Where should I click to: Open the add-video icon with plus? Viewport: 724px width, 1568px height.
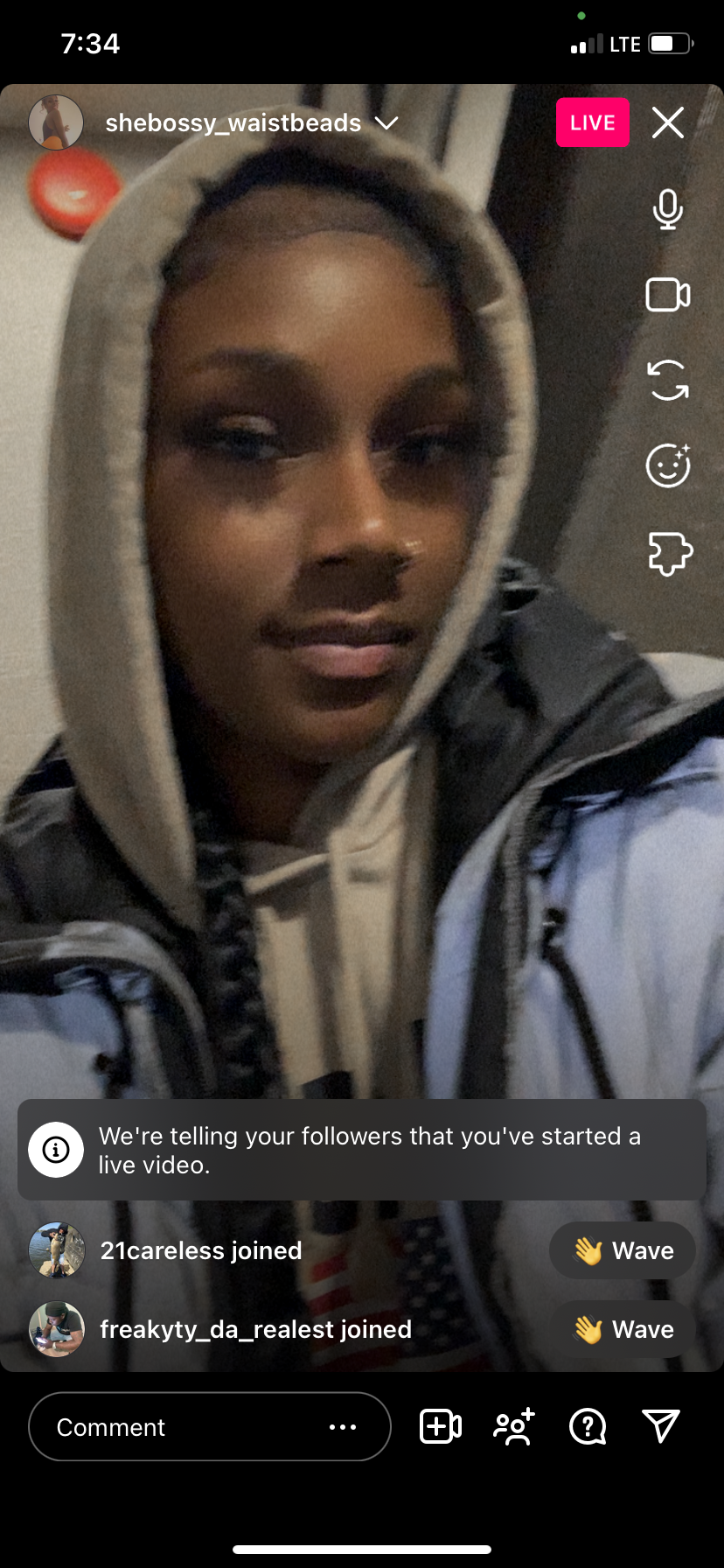coord(441,1426)
